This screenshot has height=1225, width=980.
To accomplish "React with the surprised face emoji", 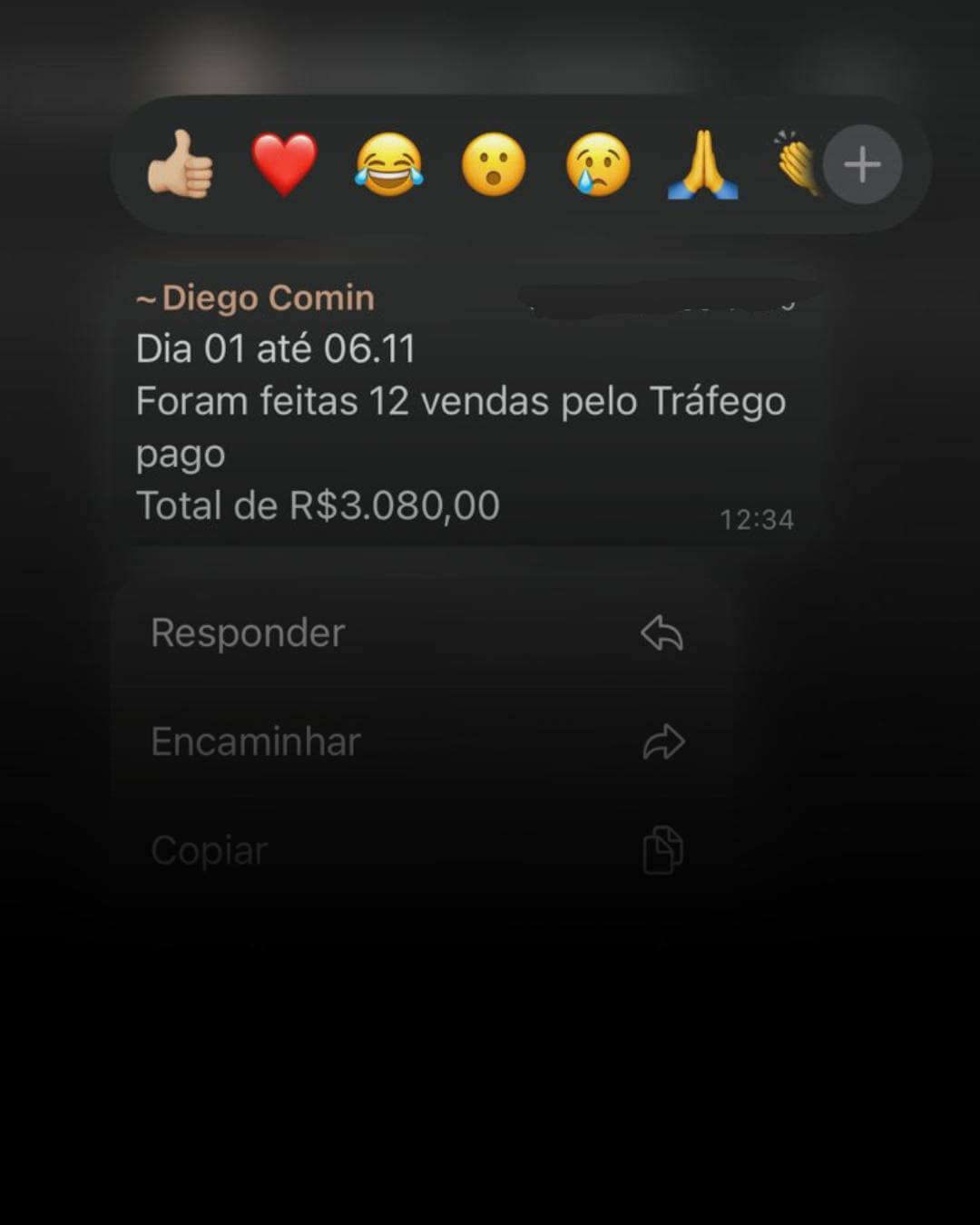I will pos(494,164).
